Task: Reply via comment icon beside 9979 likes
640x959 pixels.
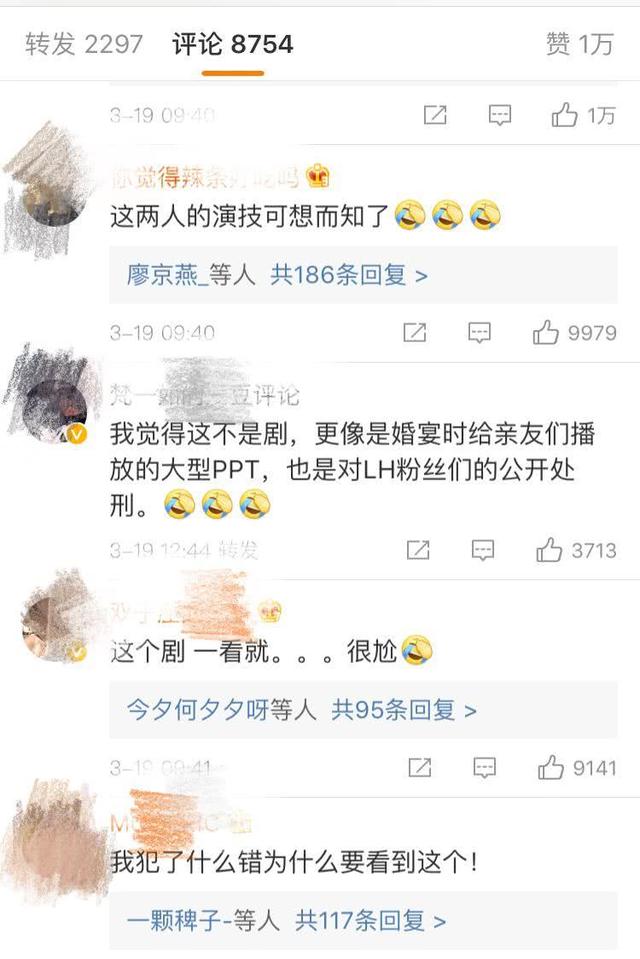Action: (x=481, y=332)
